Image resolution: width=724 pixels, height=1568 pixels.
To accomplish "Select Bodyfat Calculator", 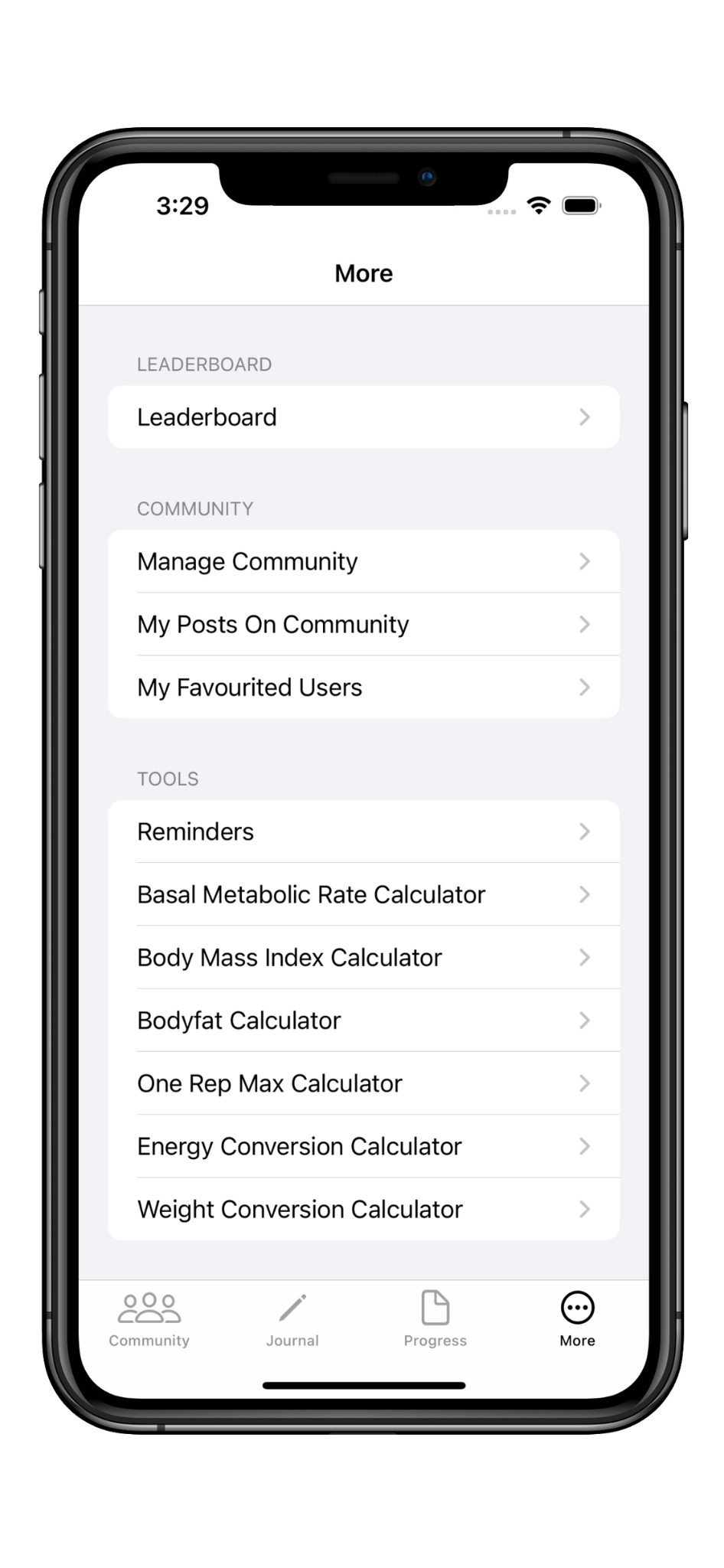I will 363,1020.
